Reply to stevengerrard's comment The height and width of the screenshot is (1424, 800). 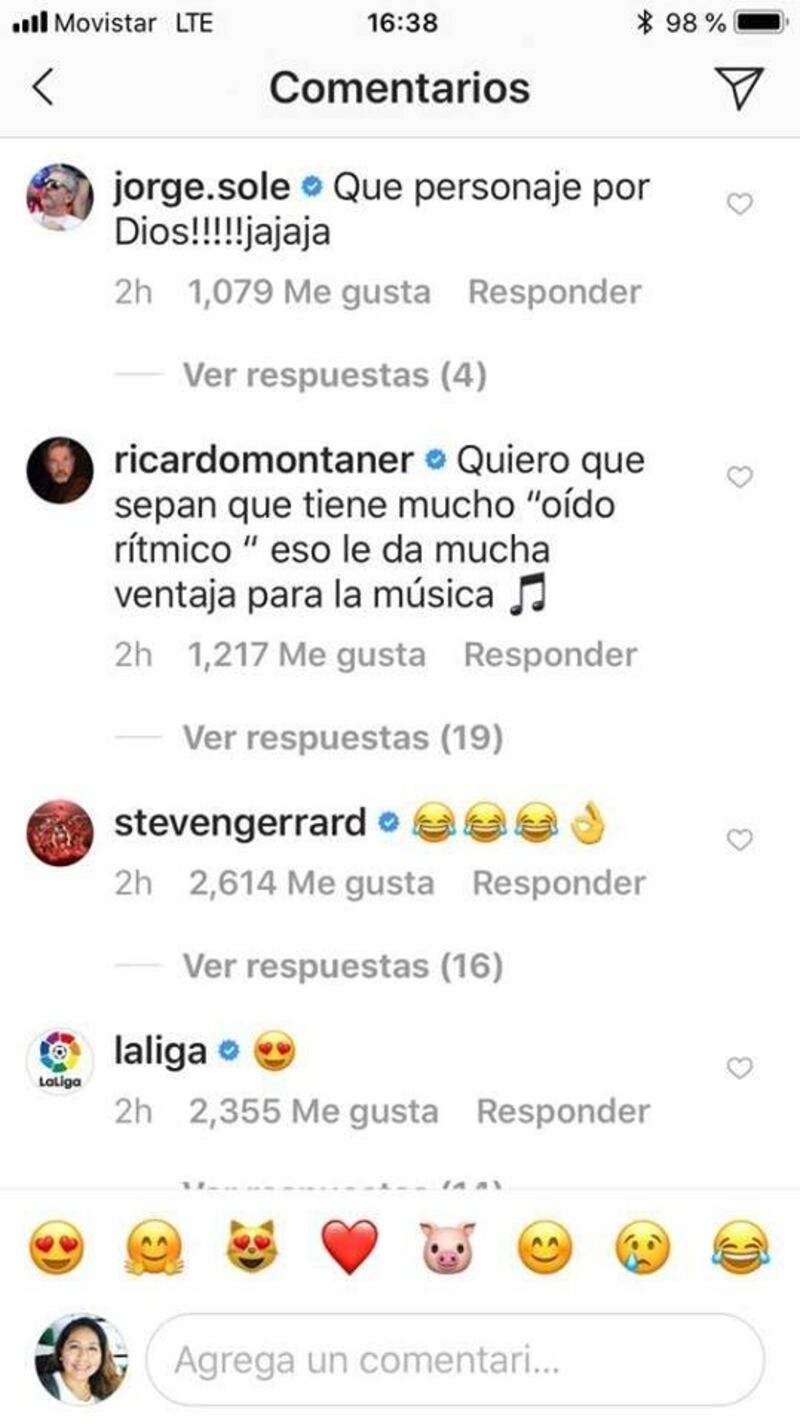click(x=558, y=884)
